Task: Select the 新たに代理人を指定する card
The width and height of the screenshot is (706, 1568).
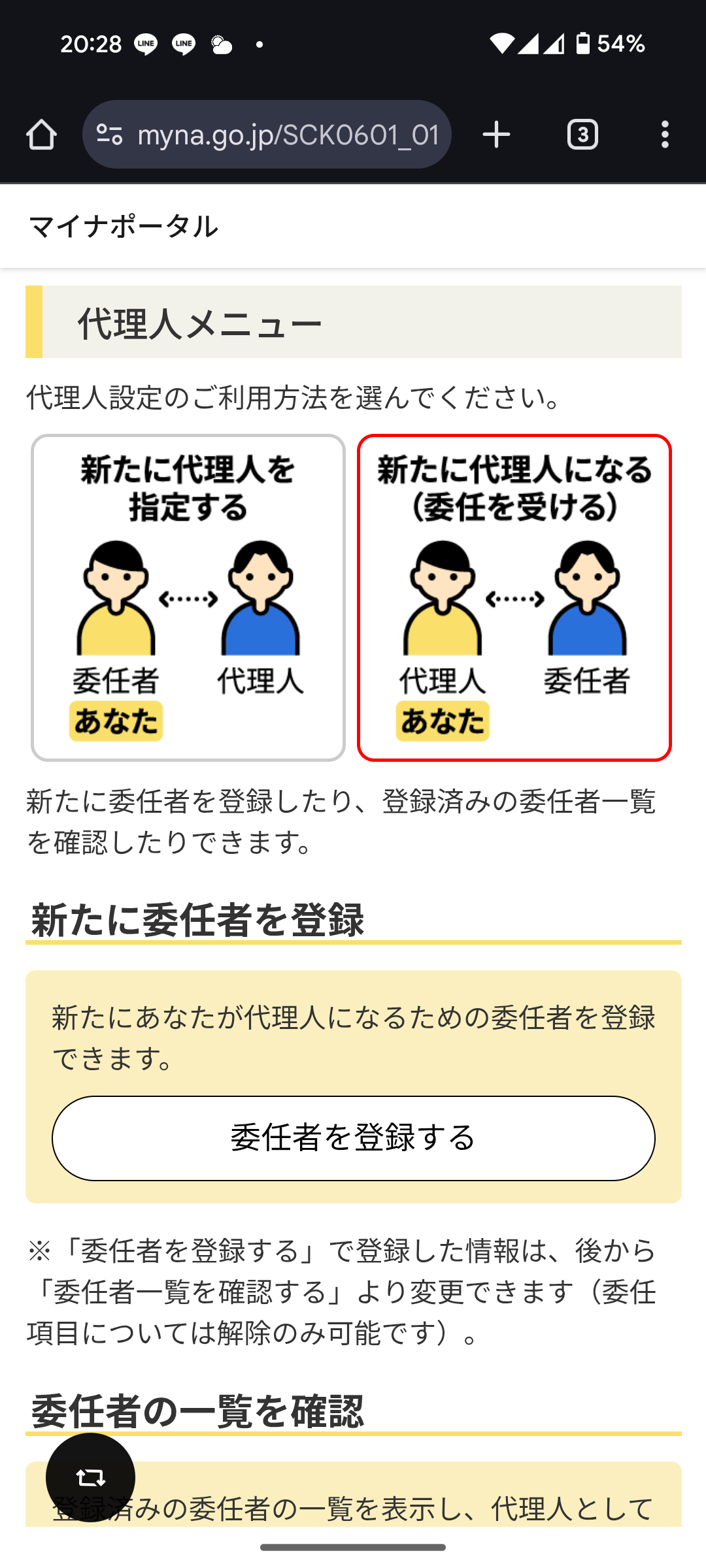Action: click(188, 598)
